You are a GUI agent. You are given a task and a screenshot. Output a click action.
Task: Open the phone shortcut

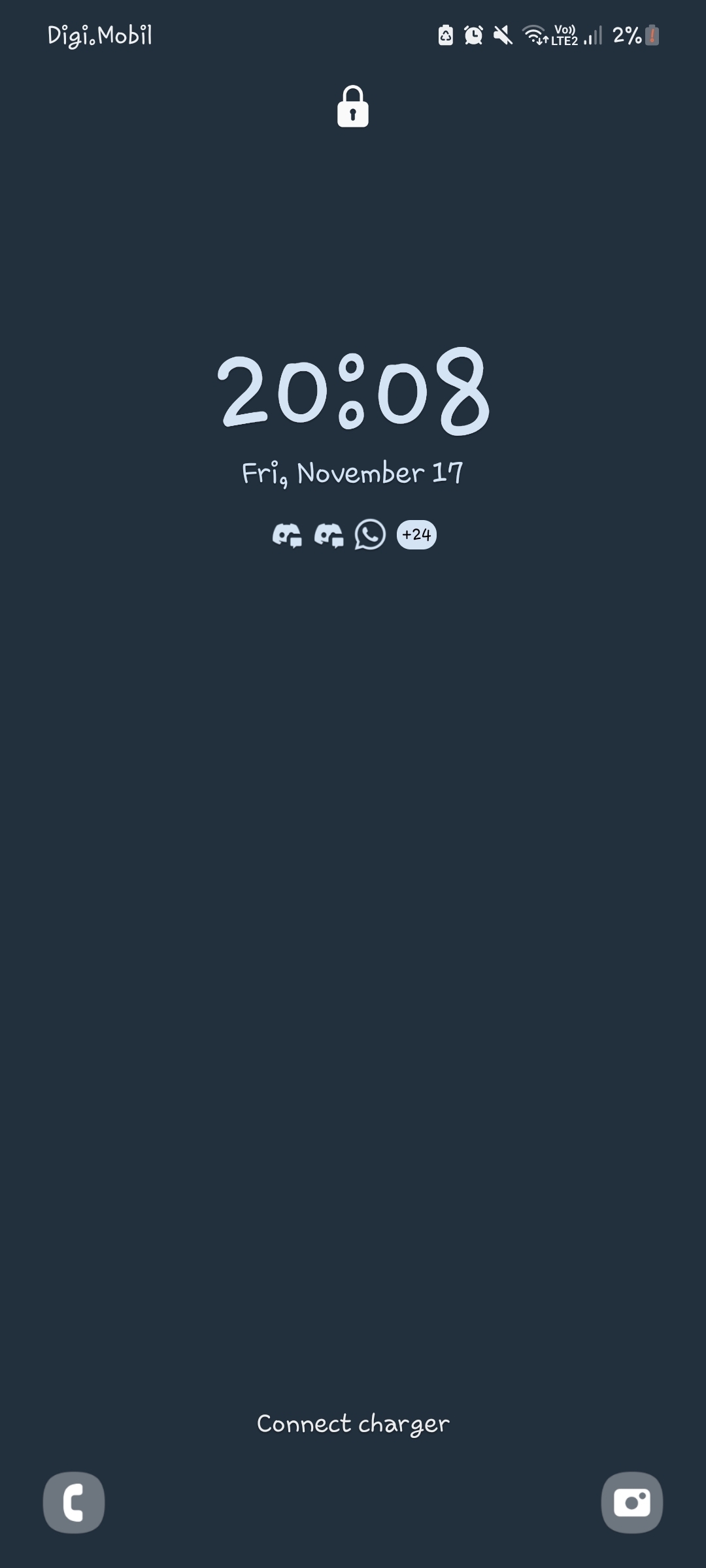tap(74, 1502)
